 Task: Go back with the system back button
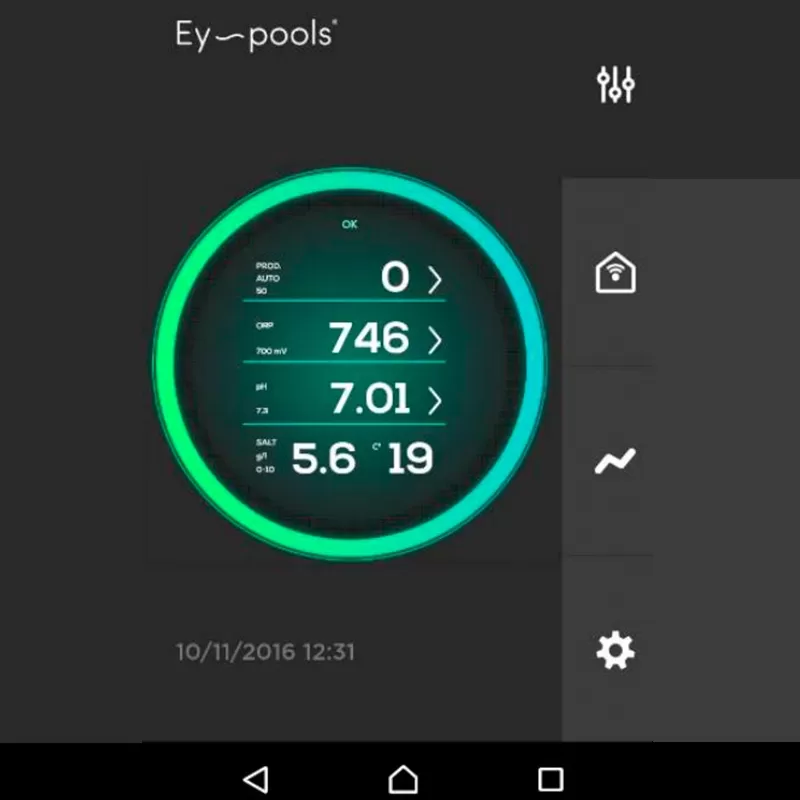256,778
